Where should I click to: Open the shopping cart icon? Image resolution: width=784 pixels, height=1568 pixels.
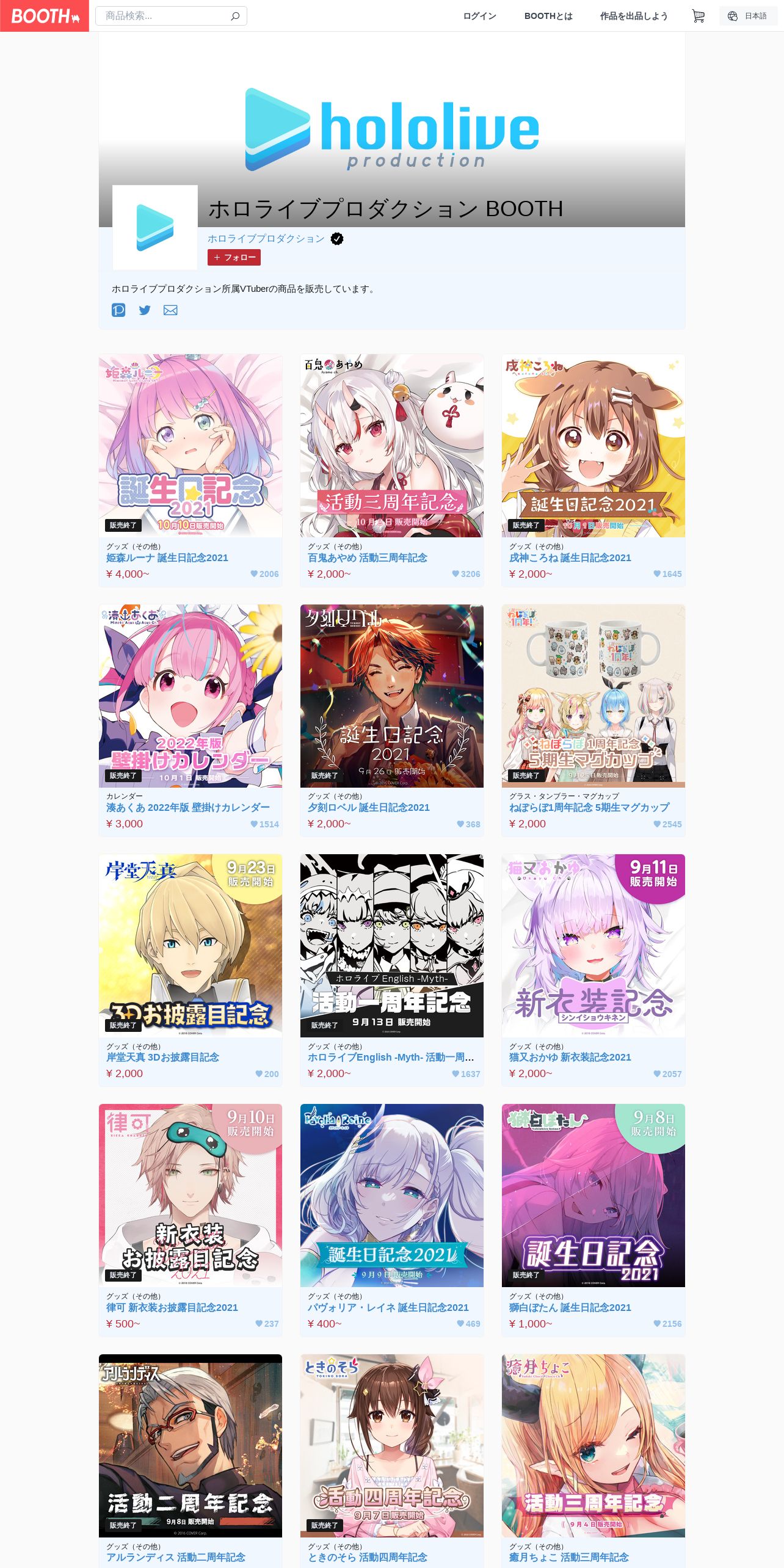point(698,16)
